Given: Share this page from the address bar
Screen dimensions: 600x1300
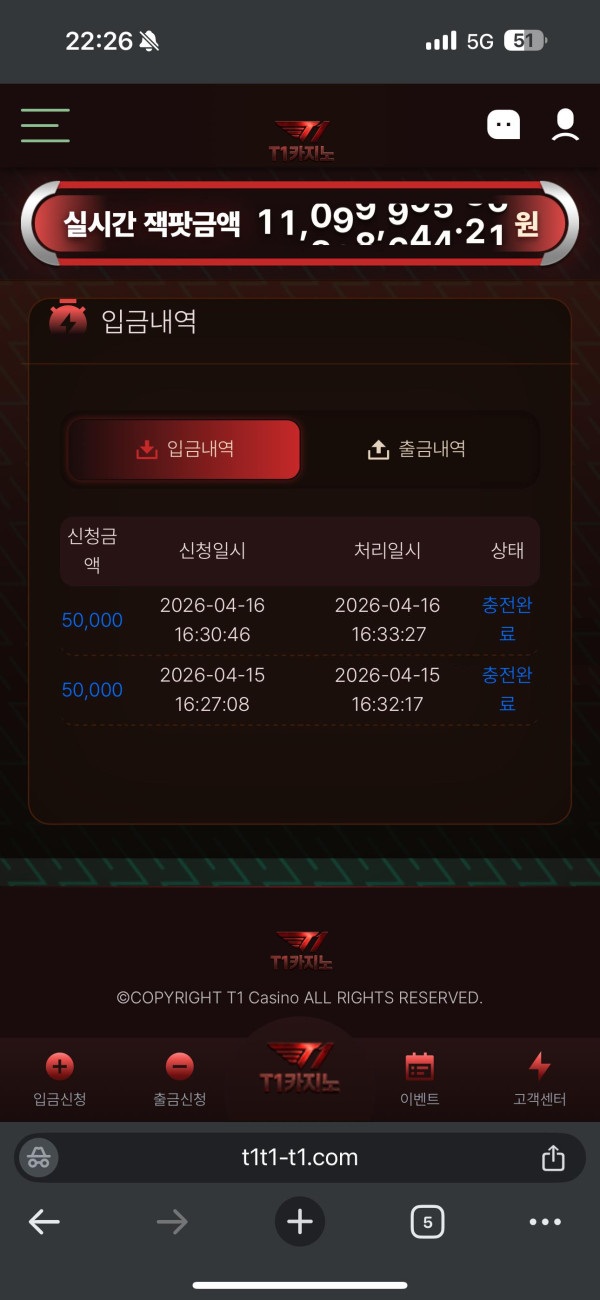Looking at the screenshot, I should click(553, 1157).
